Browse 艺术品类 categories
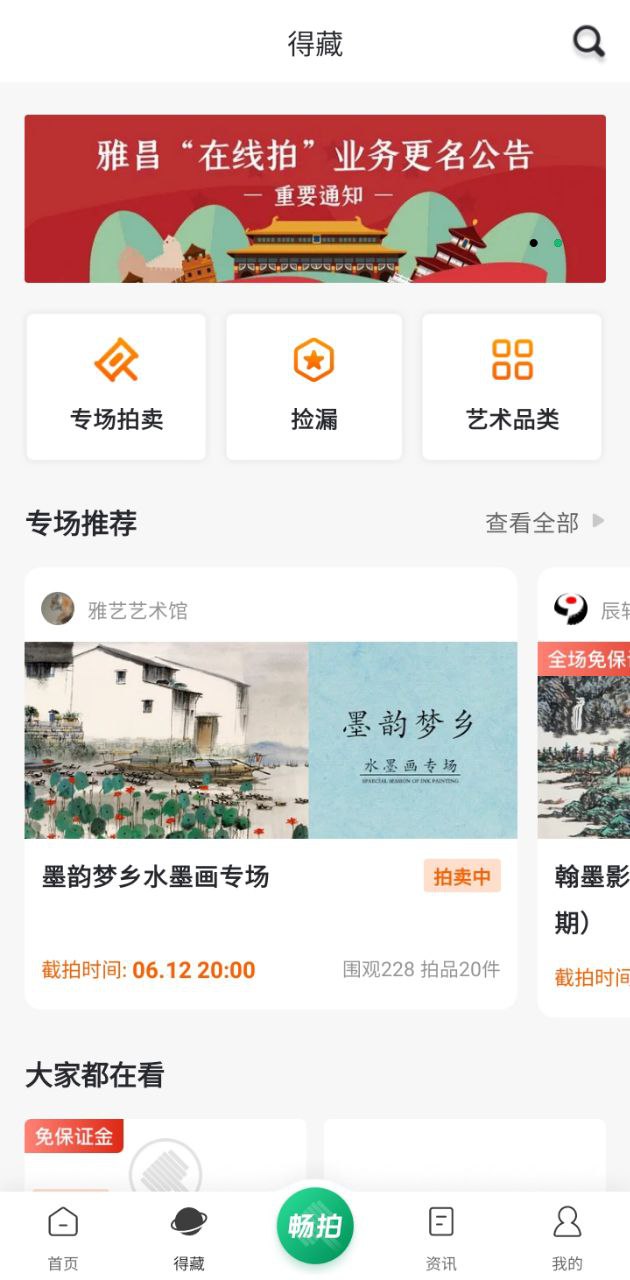Image resolution: width=630 pixels, height=1280 pixels. point(512,387)
